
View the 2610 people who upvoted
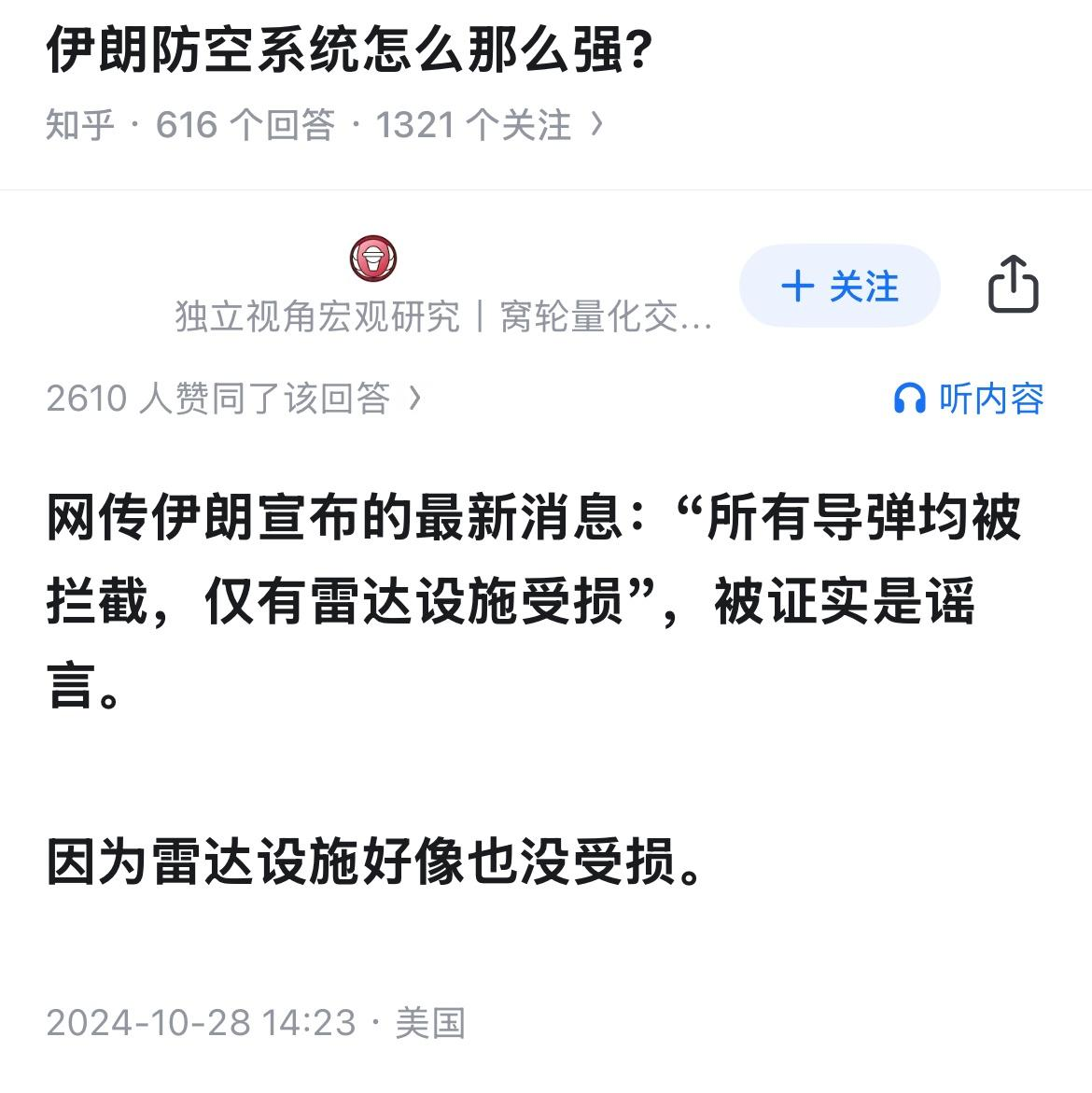(x=233, y=399)
